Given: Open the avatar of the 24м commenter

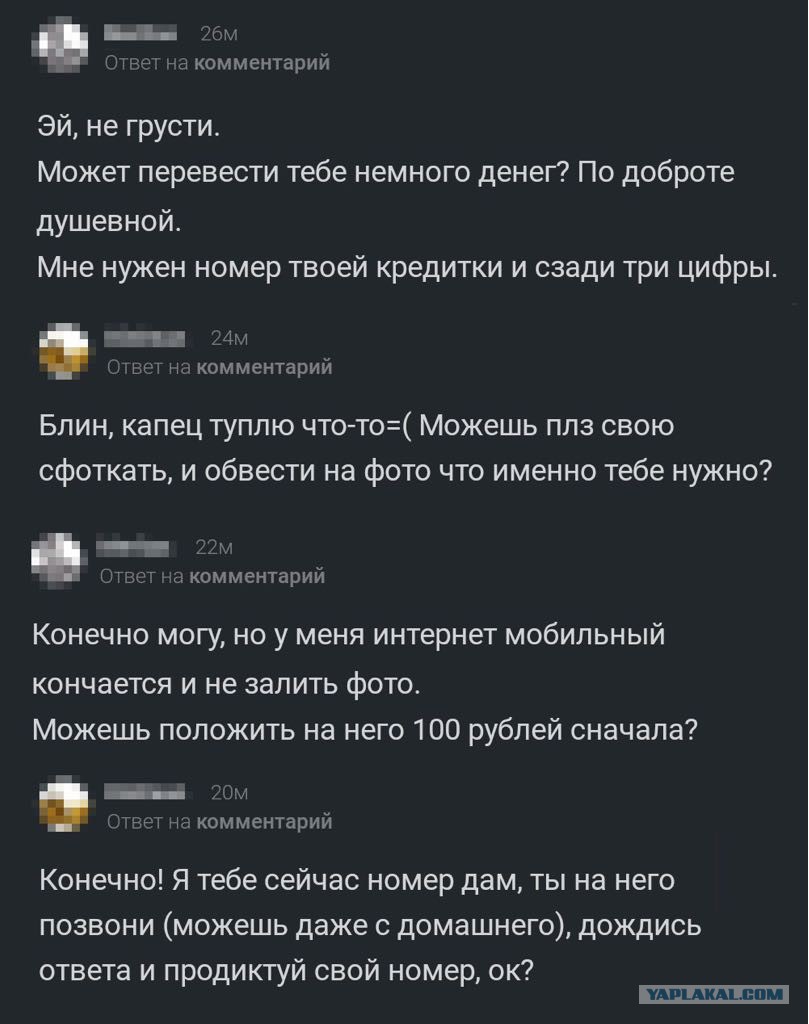Looking at the screenshot, I should click(67, 352).
